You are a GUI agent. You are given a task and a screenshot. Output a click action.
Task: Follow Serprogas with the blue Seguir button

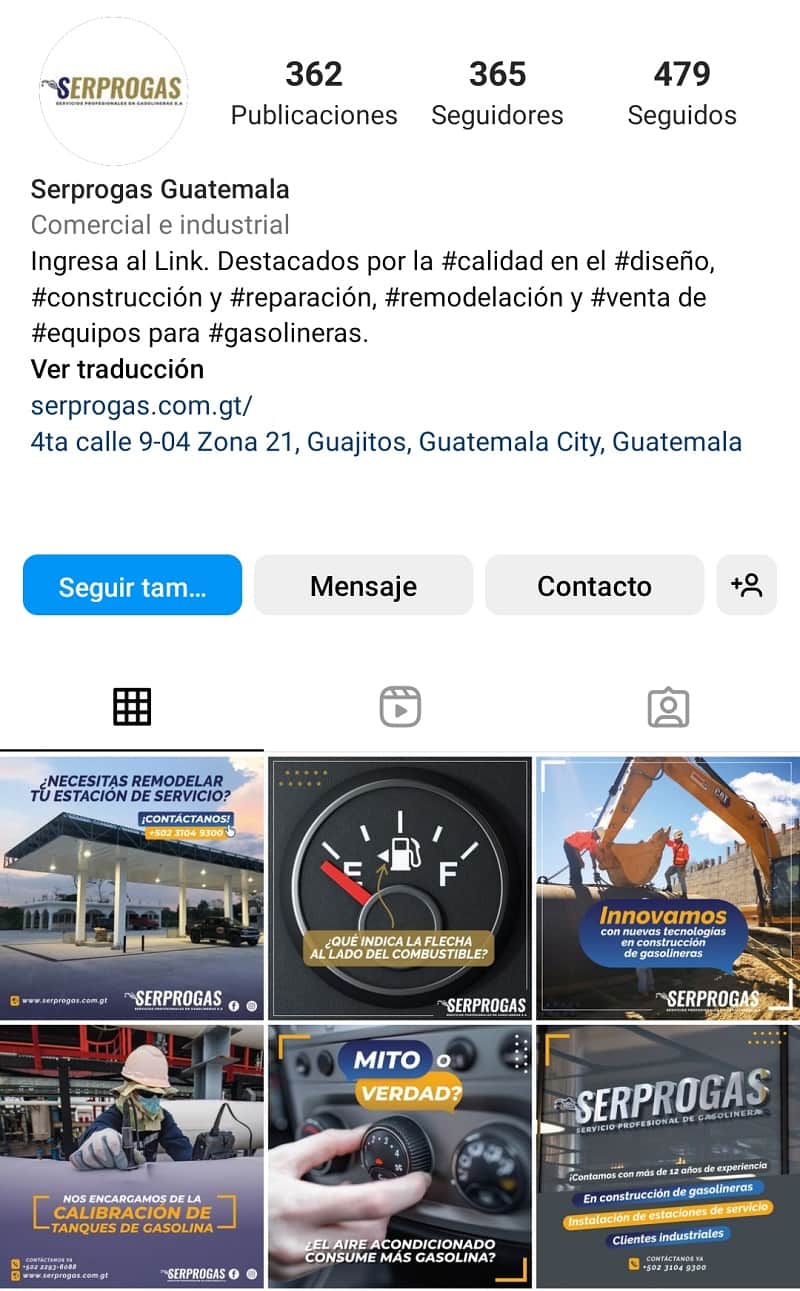(132, 586)
